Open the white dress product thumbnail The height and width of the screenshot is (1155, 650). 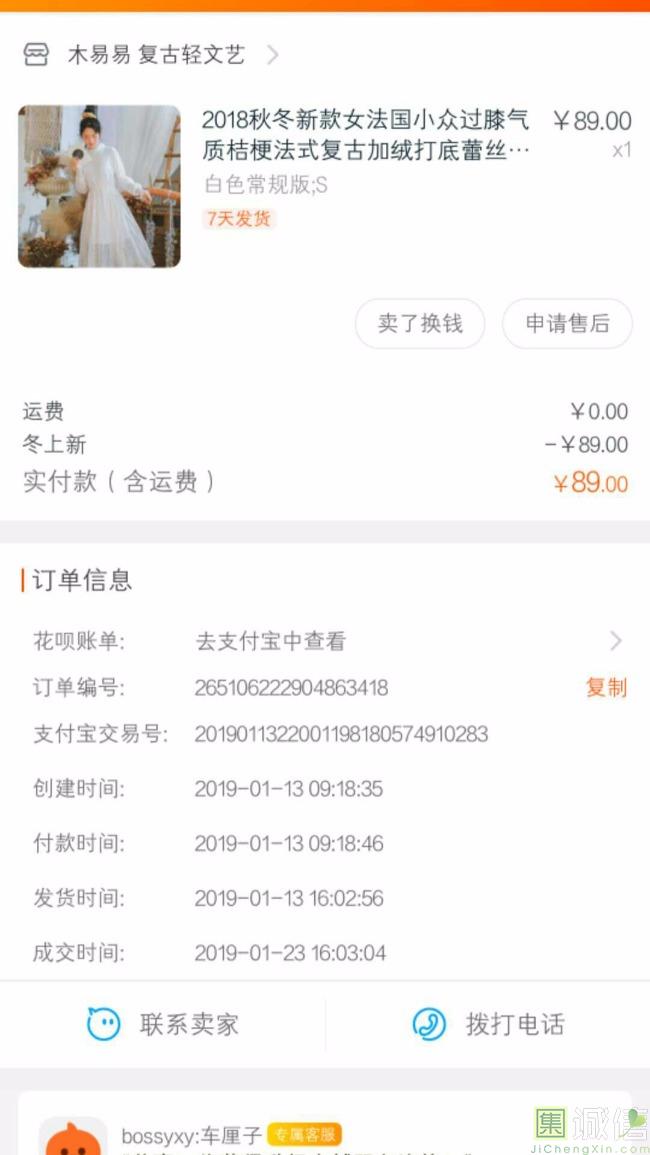pyautogui.click(x=99, y=187)
